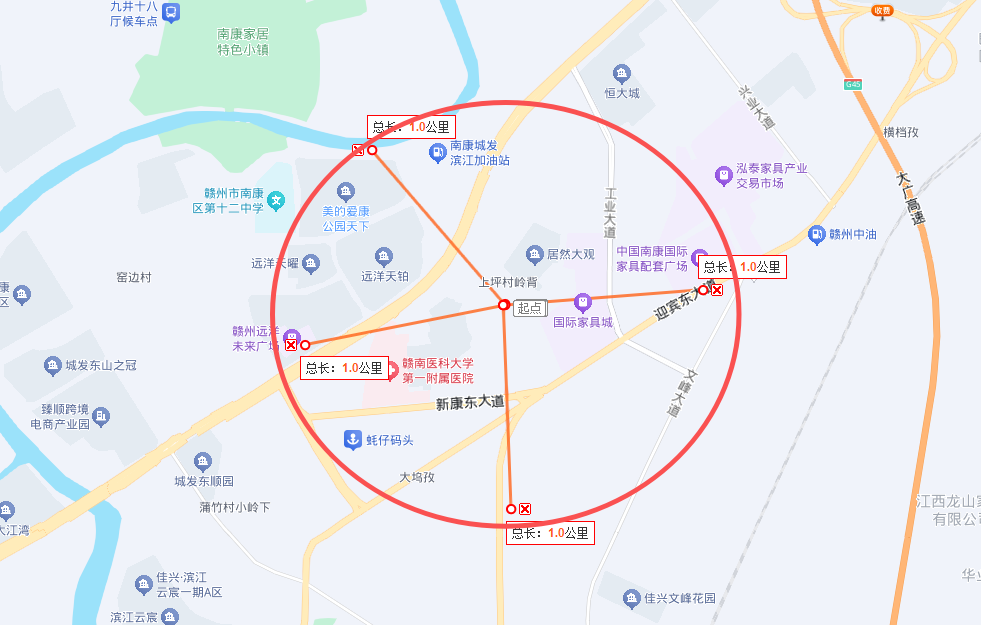Open 赣州市南康区第十二中学 school marker
This screenshot has height=625, width=981.
(x=276, y=201)
